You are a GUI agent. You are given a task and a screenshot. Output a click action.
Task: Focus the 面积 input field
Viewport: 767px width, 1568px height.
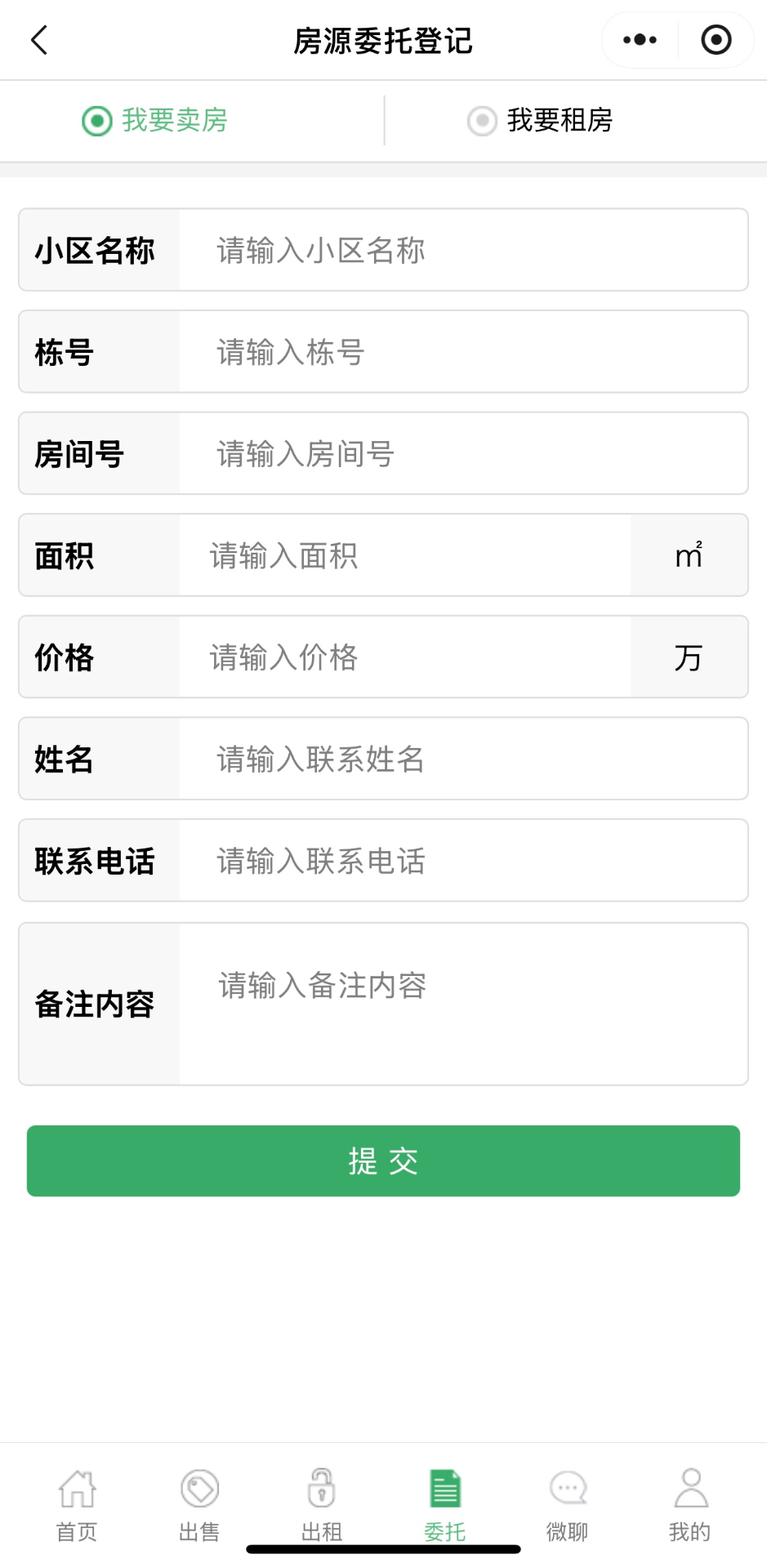[x=404, y=555]
